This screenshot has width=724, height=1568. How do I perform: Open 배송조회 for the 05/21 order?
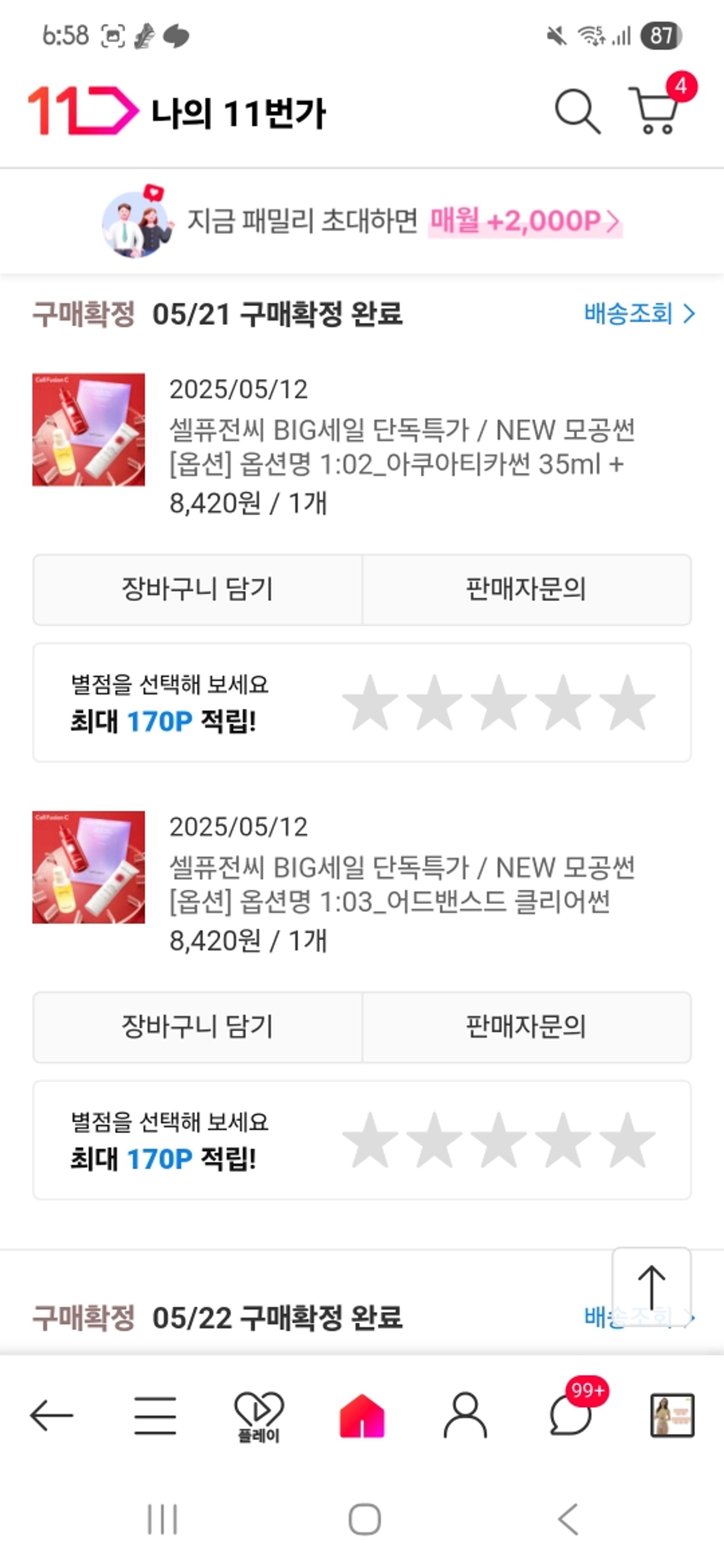pos(639,313)
